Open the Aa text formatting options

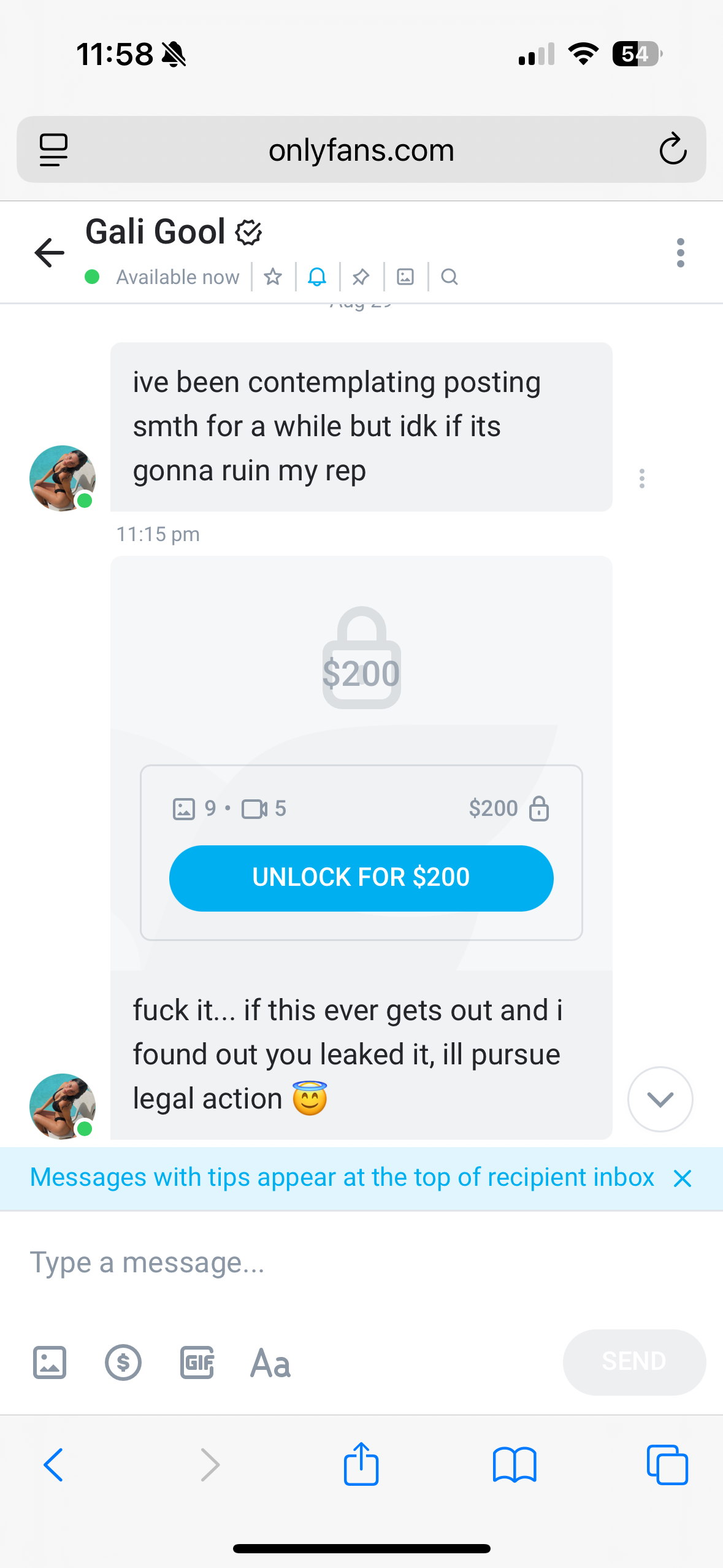(270, 1362)
